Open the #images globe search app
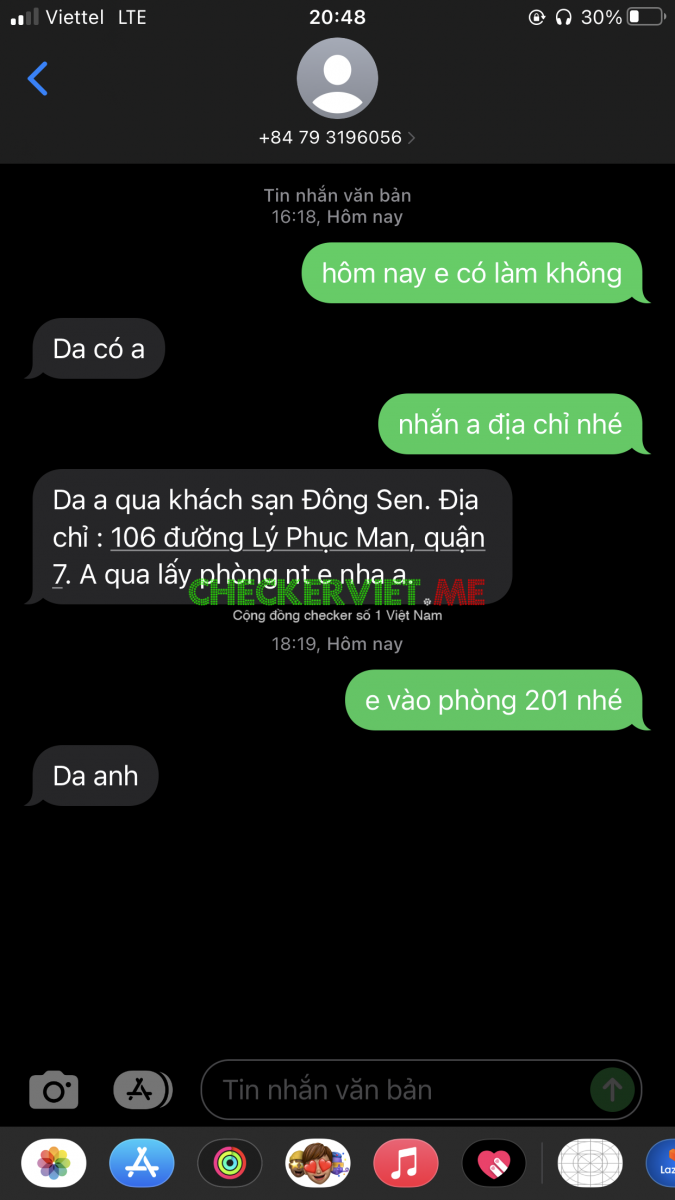The image size is (675, 1200). click(590, 1163)
